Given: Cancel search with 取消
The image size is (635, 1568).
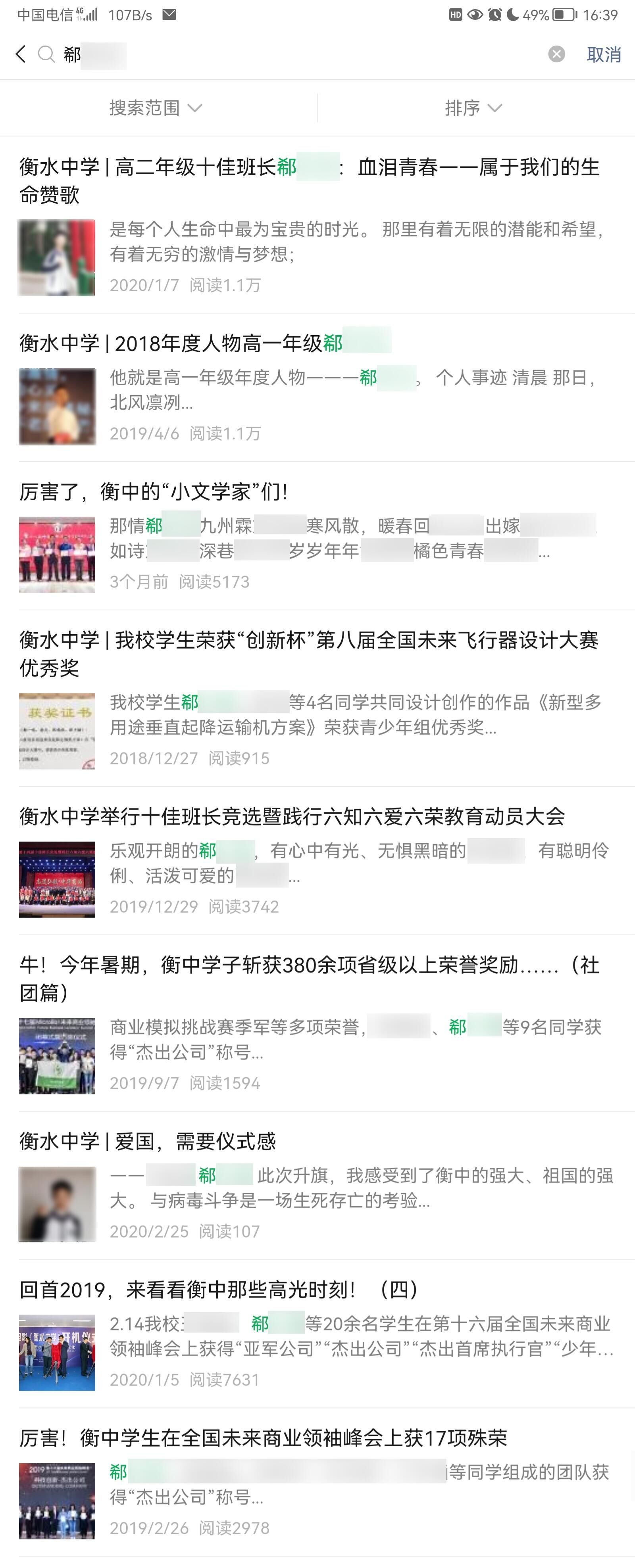Looking at the screenshot, I should click(603, 55).
